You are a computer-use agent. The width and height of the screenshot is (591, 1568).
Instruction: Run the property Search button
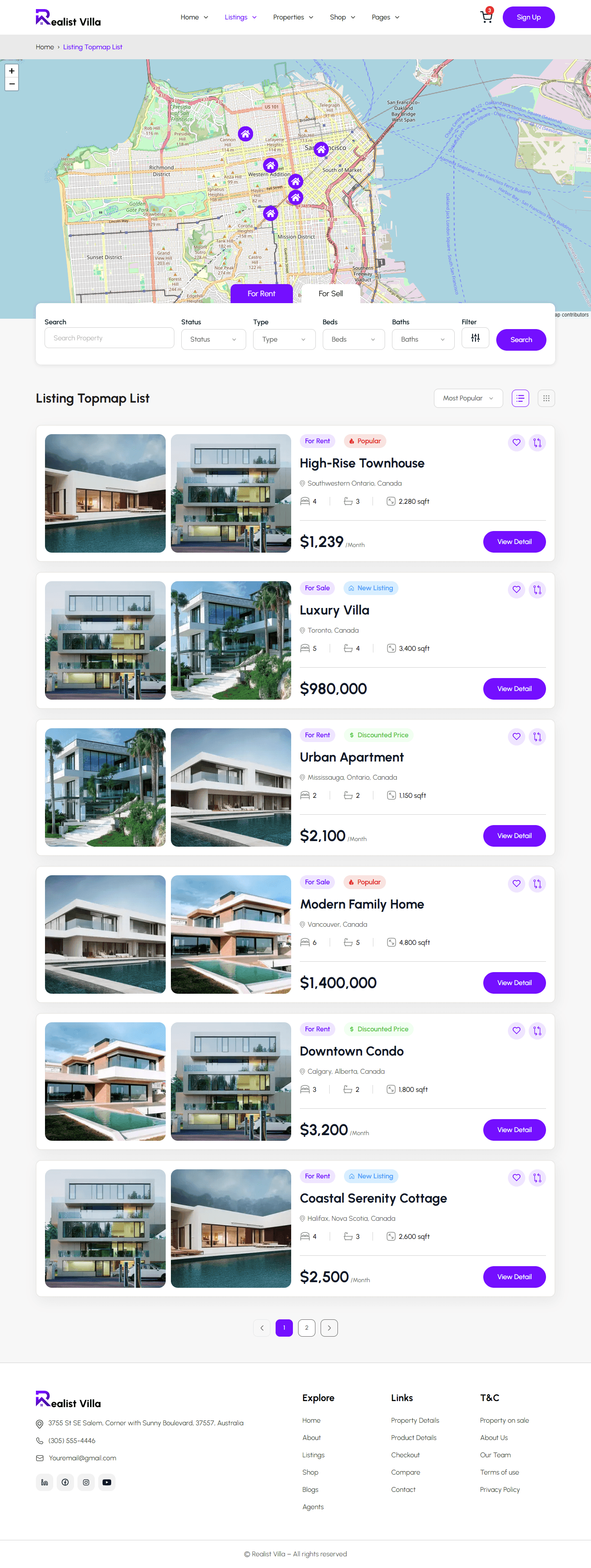[x=520, y=339]
